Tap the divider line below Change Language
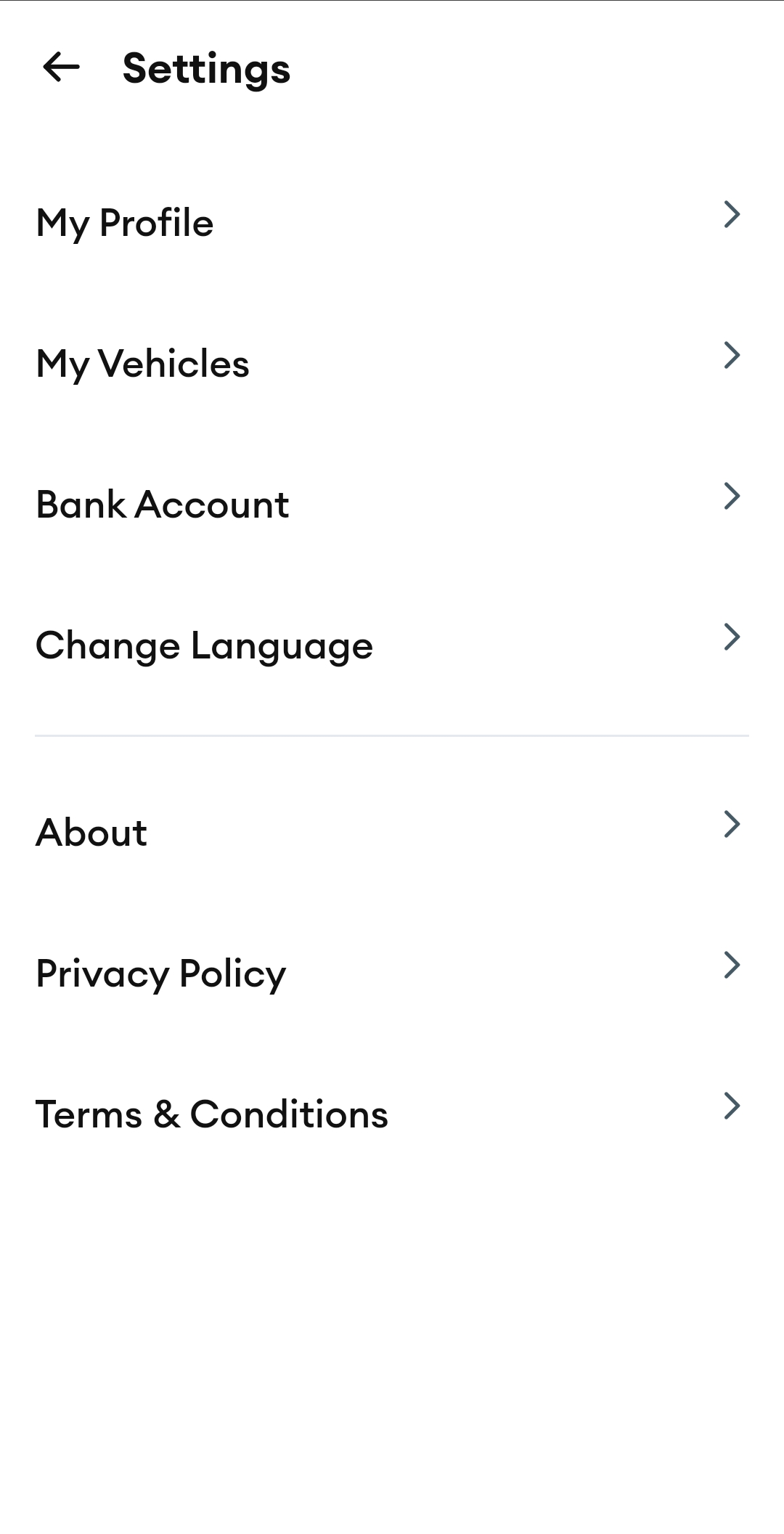 pos(392,737)
